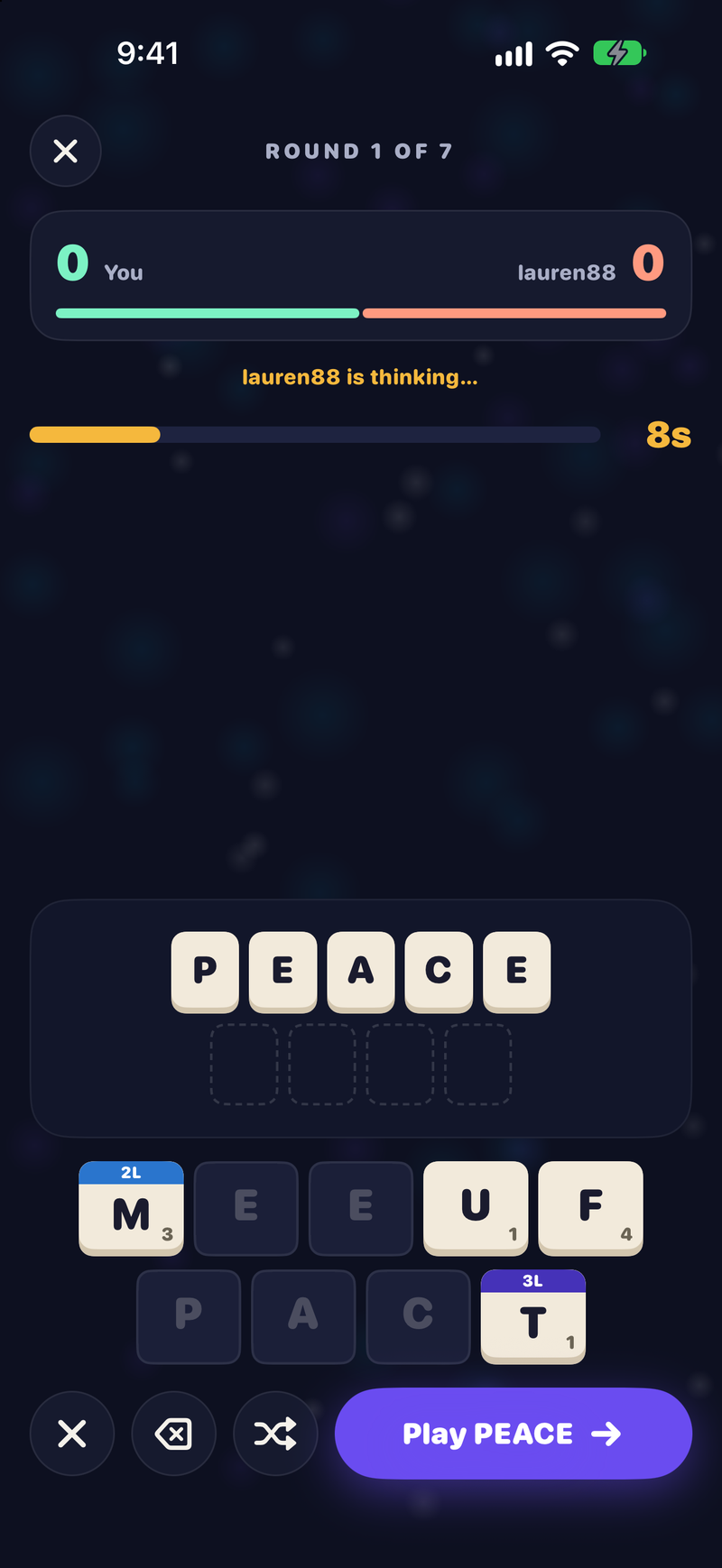
Task: Close the game with the top X
Action: 66,151
